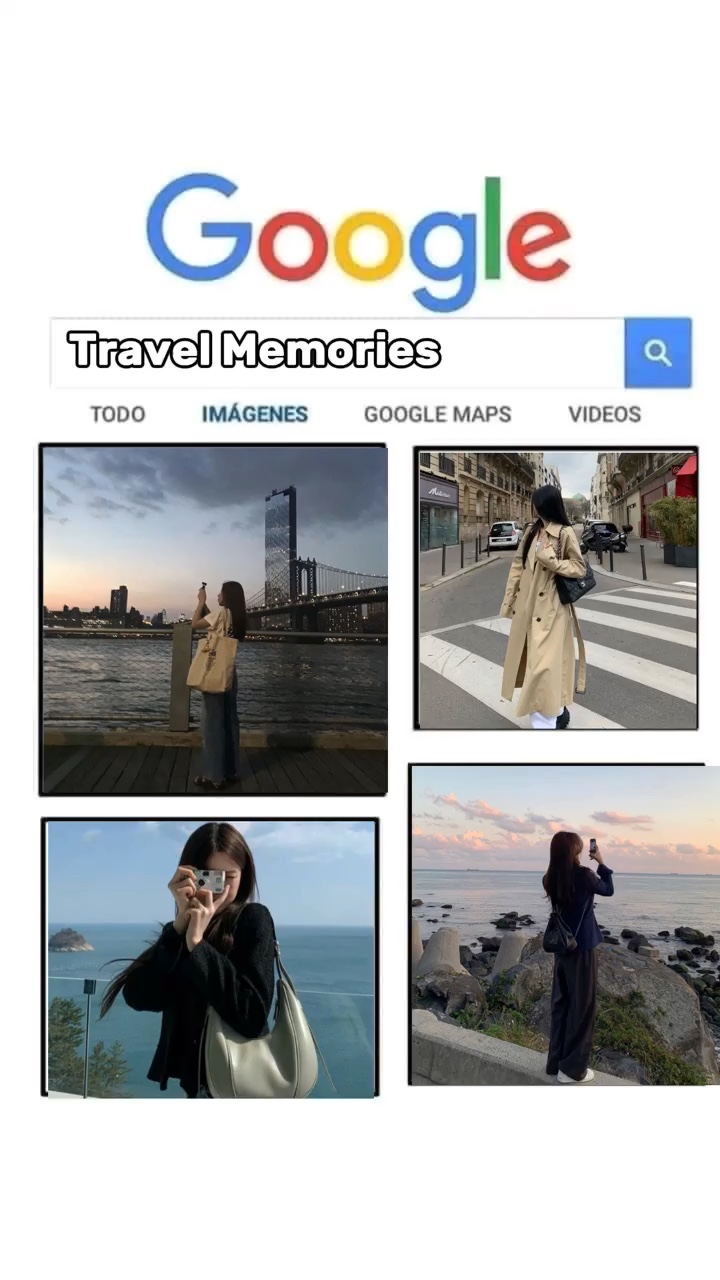Switch to the VIDEOS tab
This screenshot has height=1280, width=720.
(x=605, y=414)
